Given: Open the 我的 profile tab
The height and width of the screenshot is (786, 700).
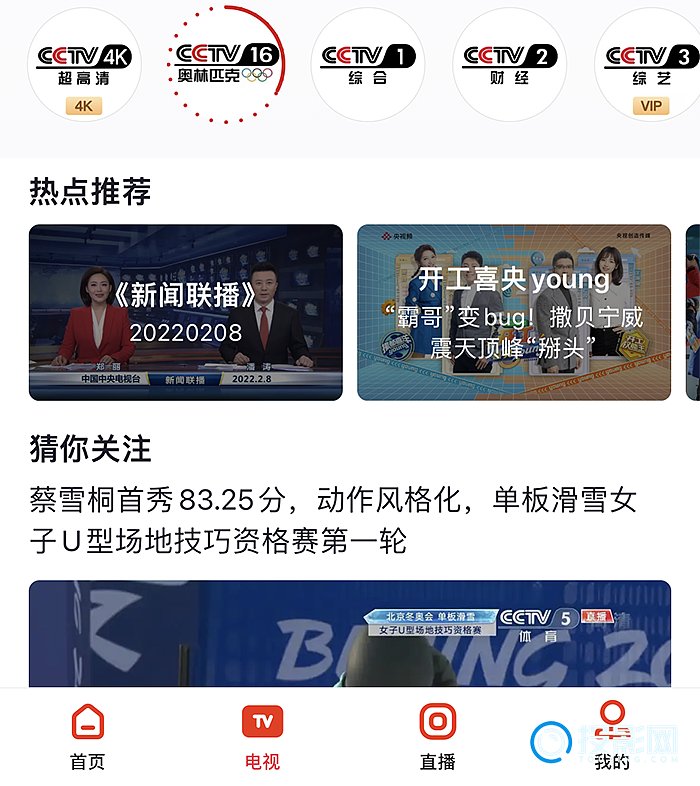Looking at the screenshot, I should (612, 737).
